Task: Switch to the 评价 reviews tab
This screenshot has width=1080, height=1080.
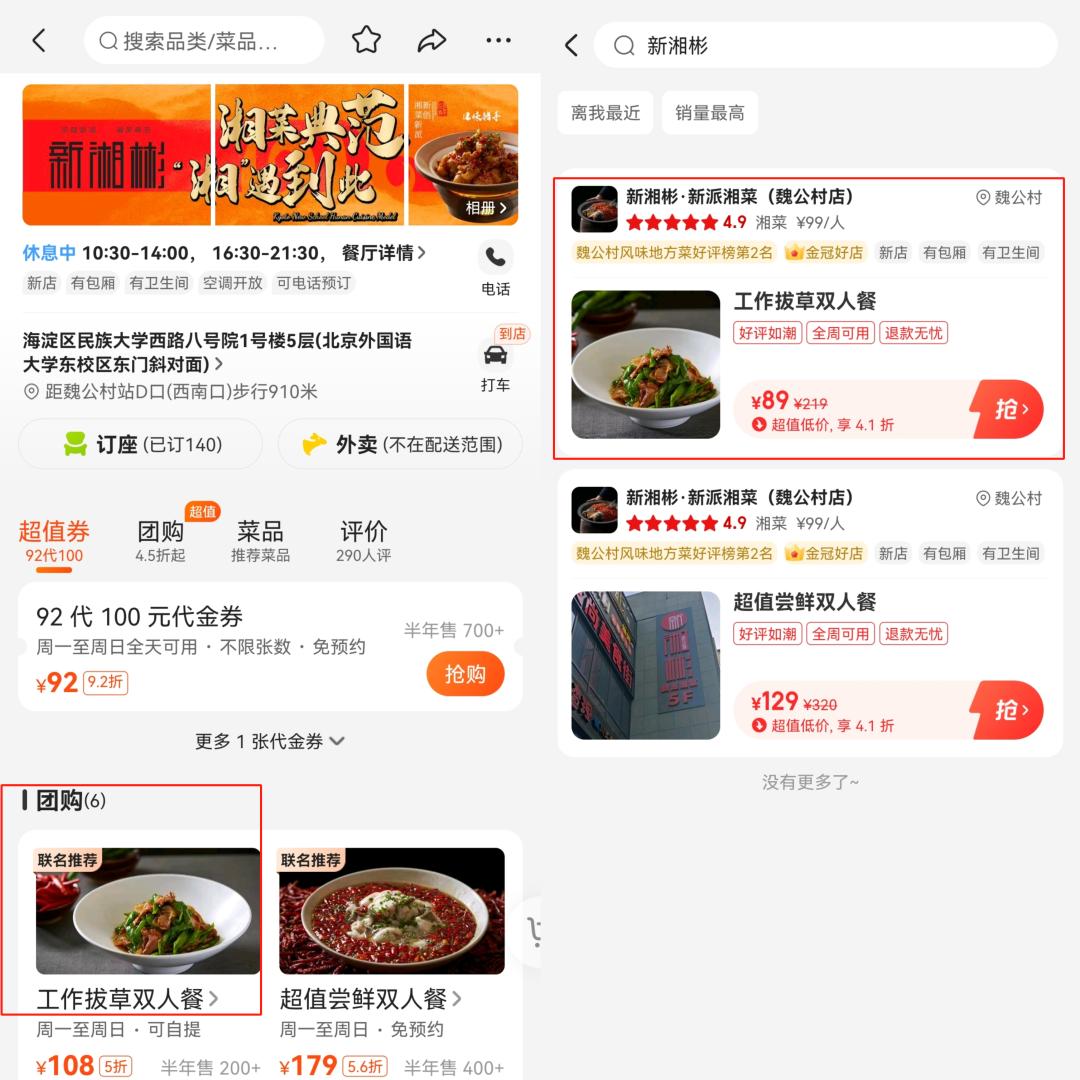Action: (x=363, y=540)
